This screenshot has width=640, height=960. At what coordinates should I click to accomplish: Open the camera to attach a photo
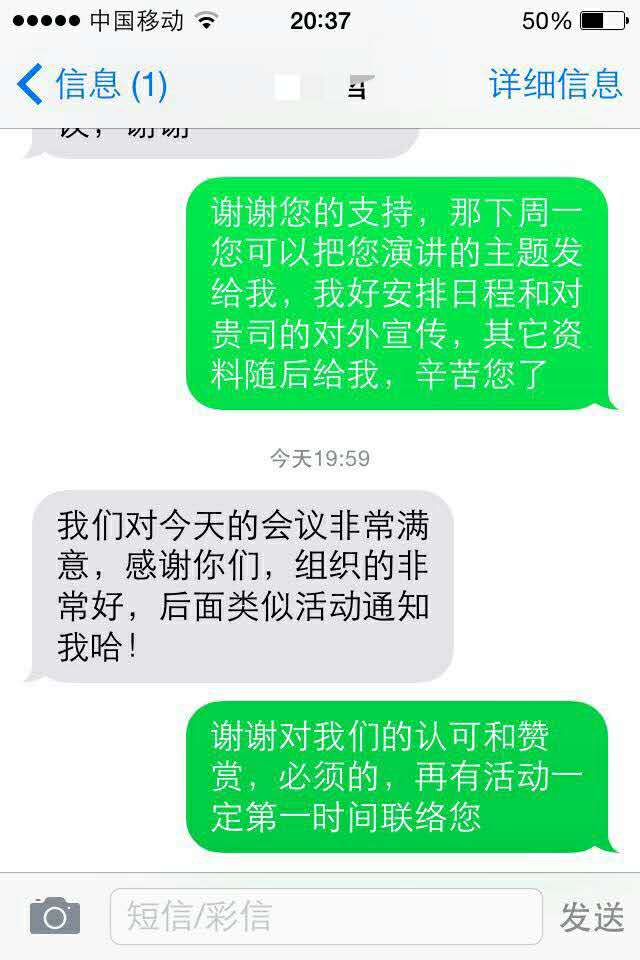coord(54,916)
